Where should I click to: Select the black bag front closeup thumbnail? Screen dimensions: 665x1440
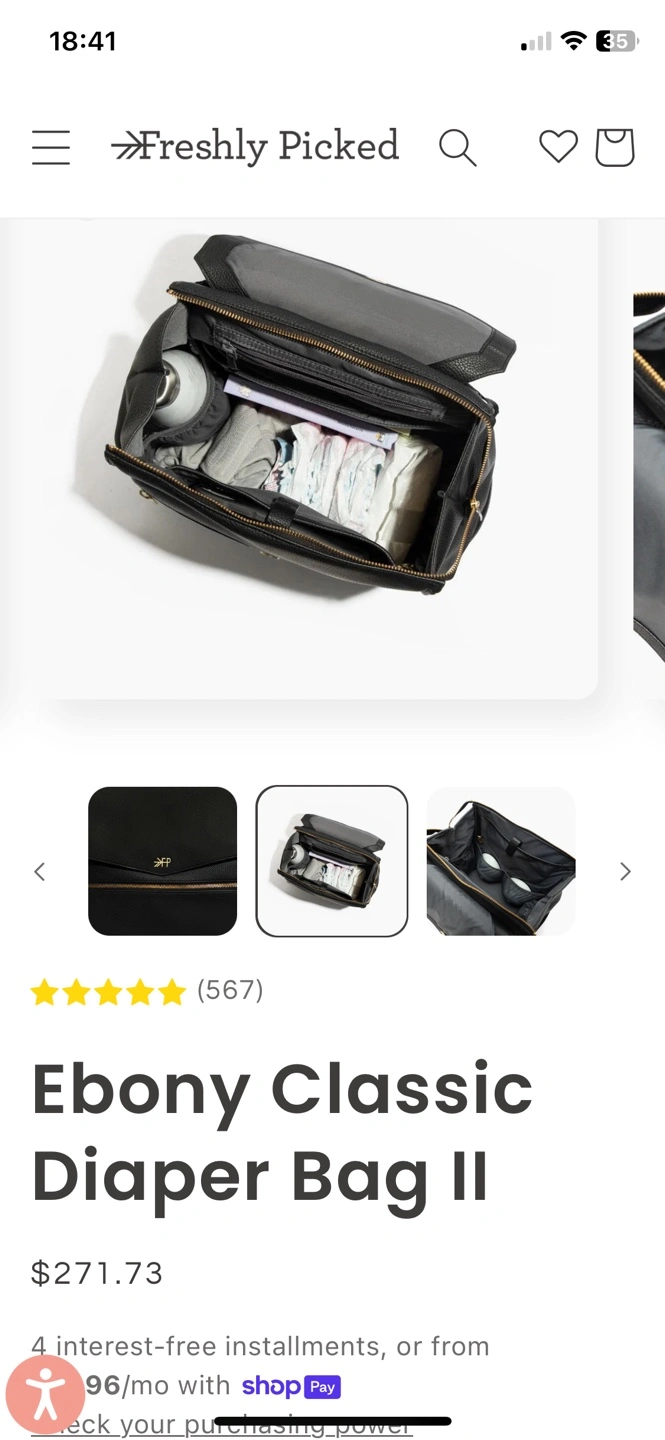click(x=162, y=861)
